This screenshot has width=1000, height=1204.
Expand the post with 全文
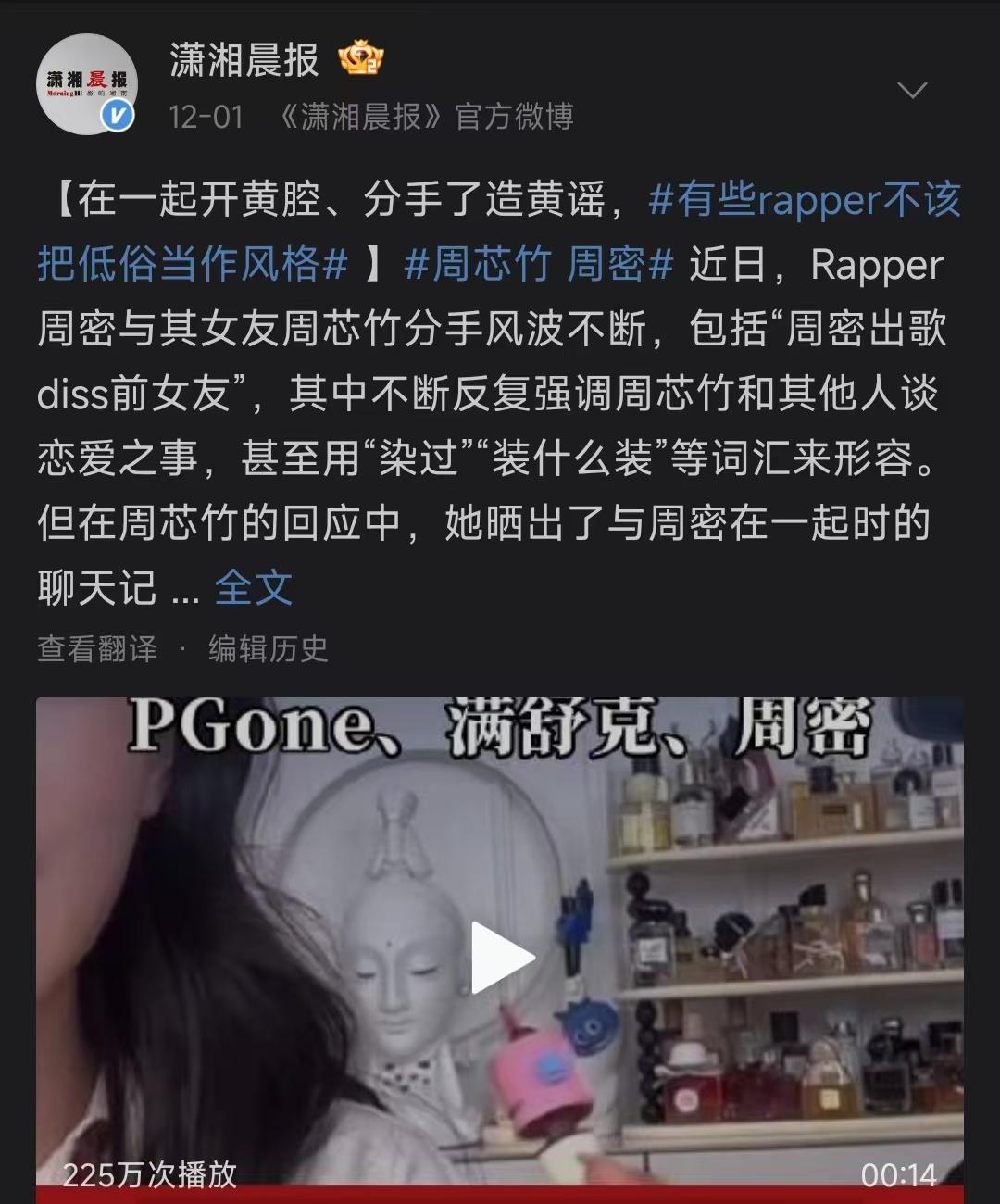[253, 587]
